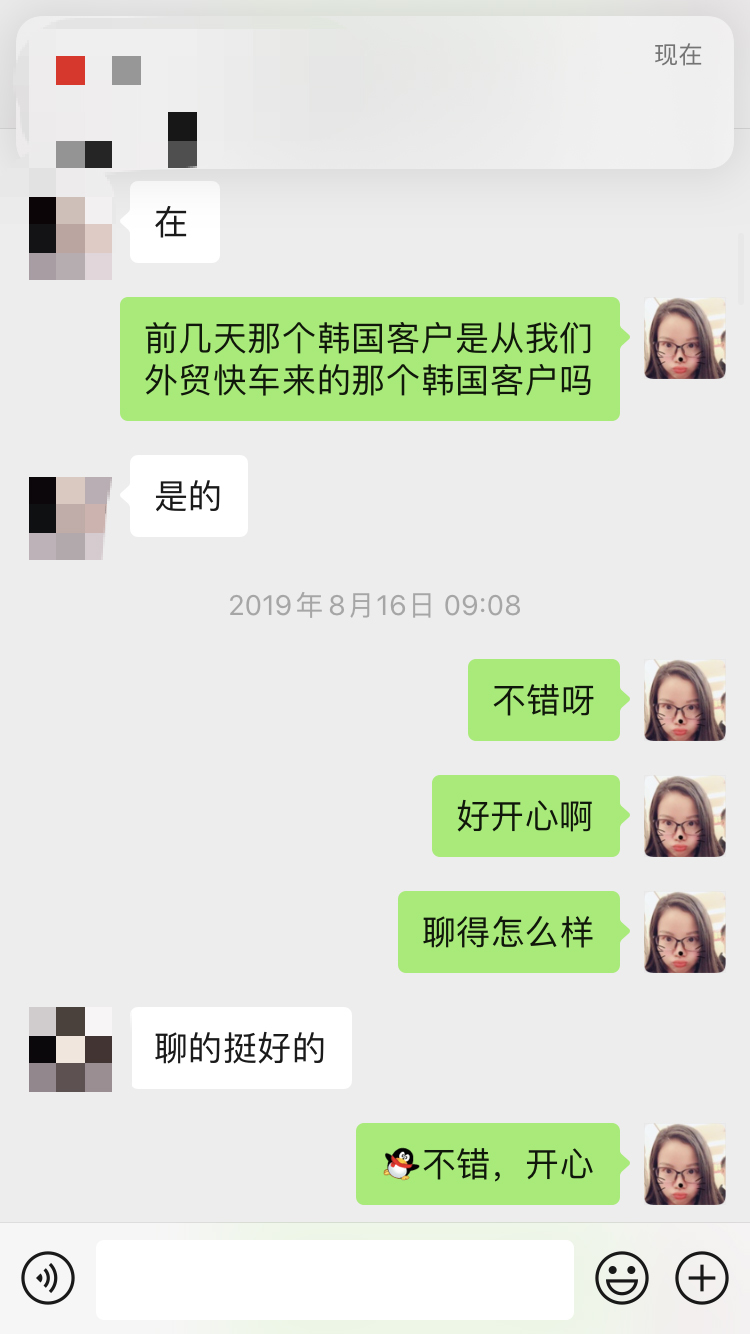The height and width of the screenshot is (1334, 750).
Task: Focus the message text input field
Action: pyautogui.click(x=335, y=1279)
